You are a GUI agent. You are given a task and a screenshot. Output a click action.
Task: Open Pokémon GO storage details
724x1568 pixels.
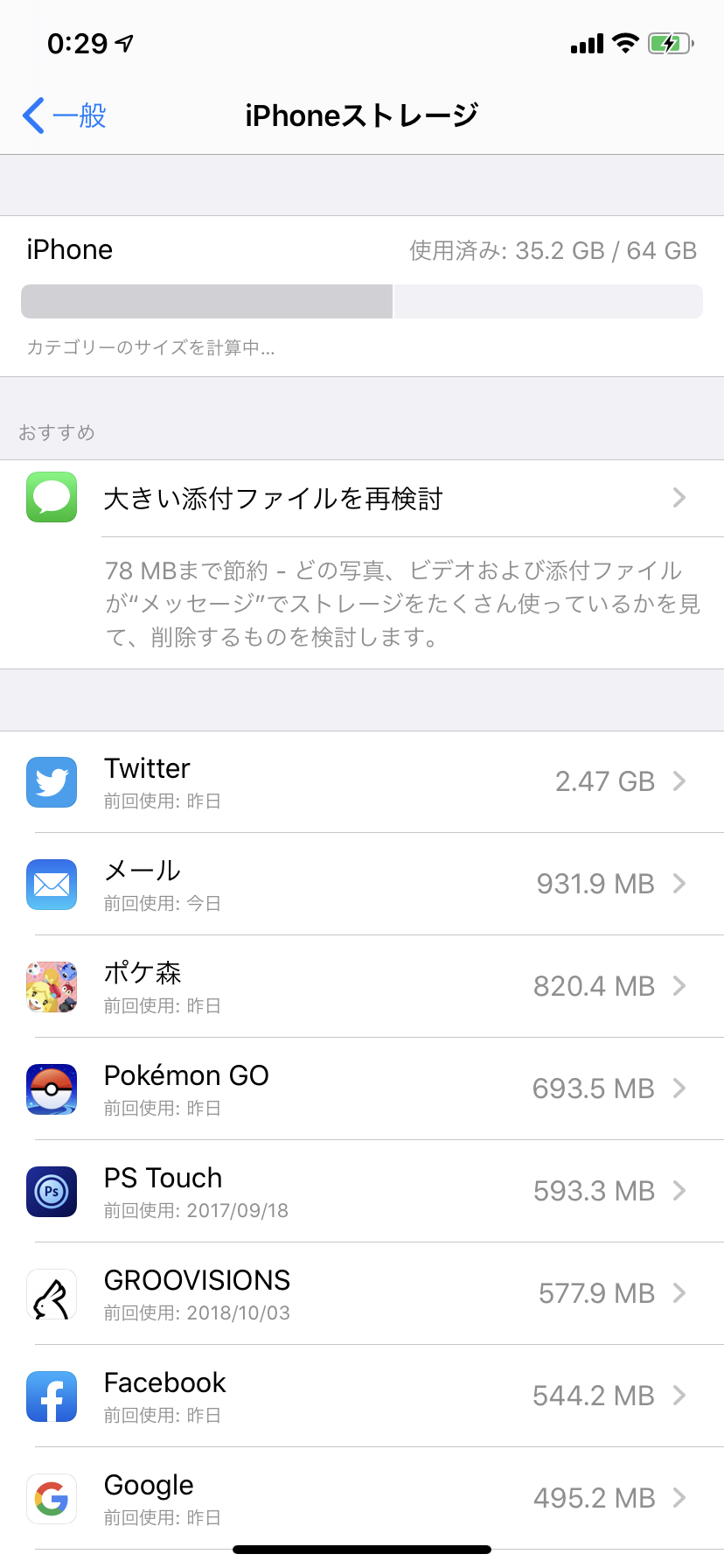pyautogui.click(x=361, y=1088)
